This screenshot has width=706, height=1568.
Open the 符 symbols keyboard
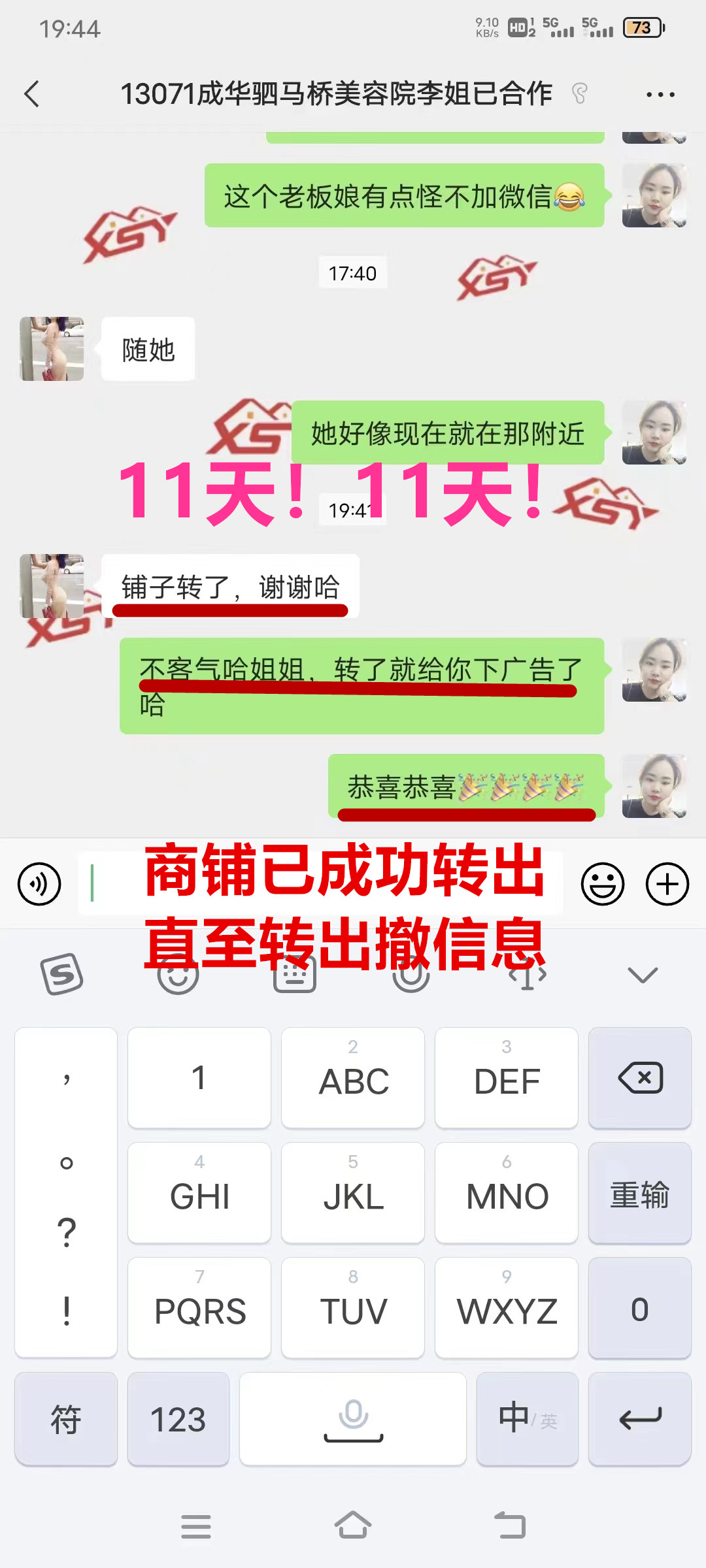click(66, 1419)
